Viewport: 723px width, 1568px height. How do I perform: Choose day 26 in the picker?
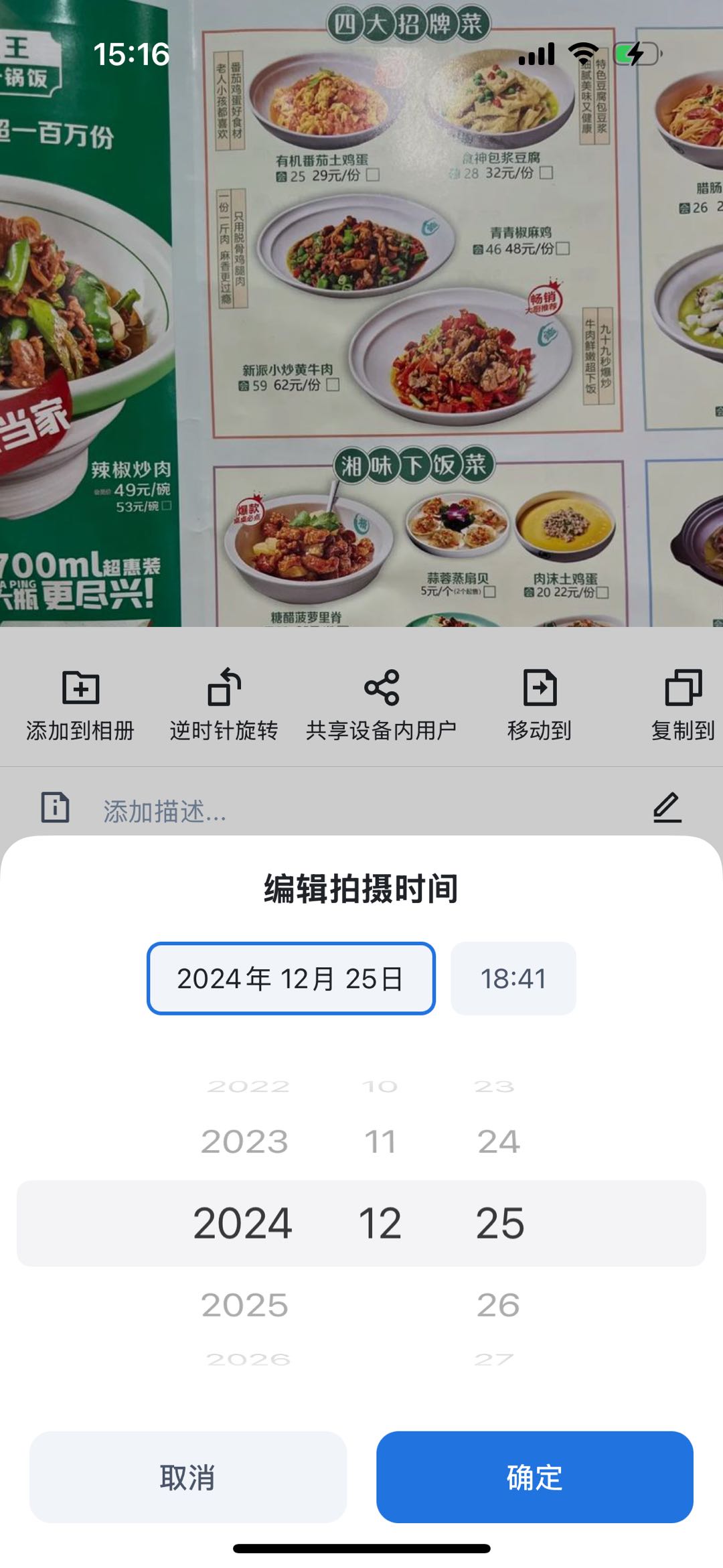[x=499, y=1305]
